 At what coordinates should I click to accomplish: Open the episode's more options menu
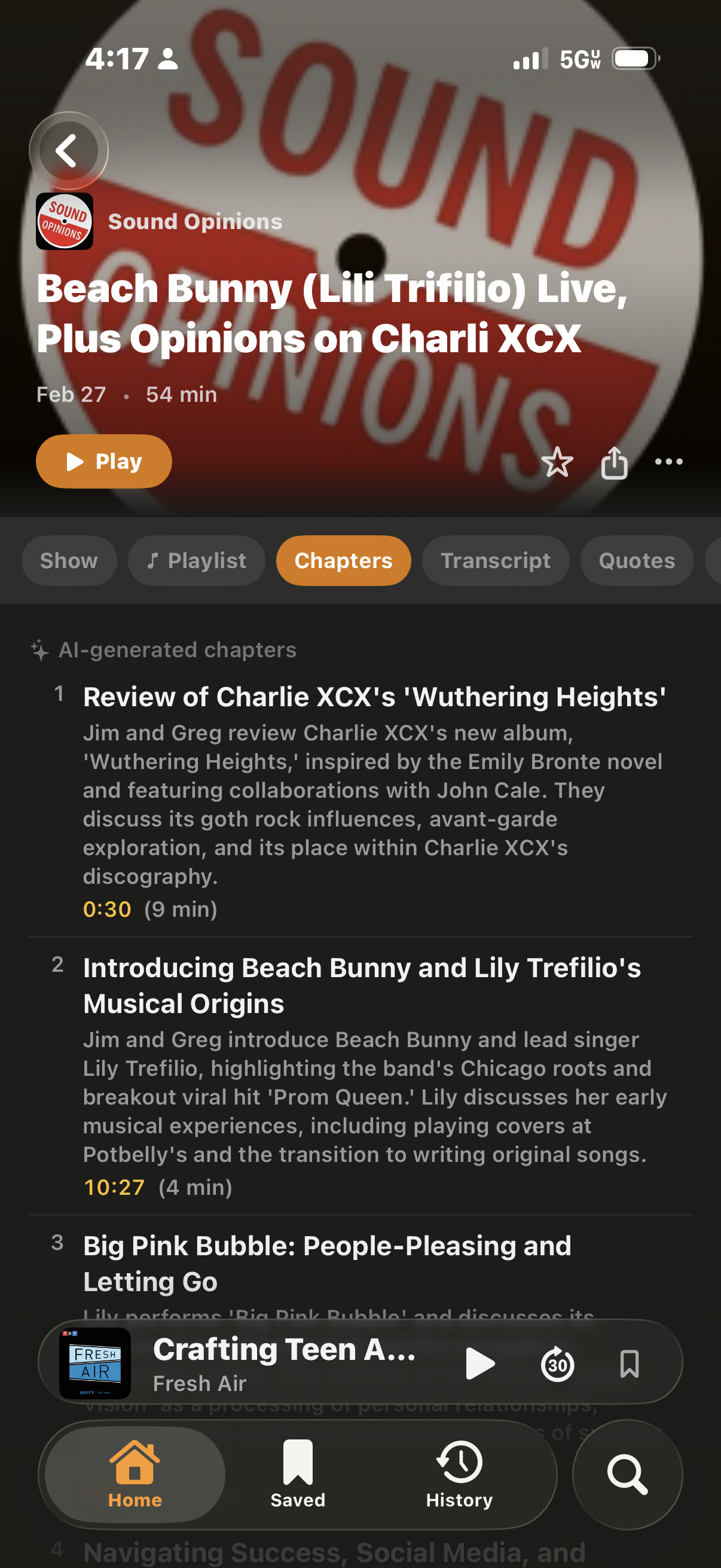tap(668, 462)
